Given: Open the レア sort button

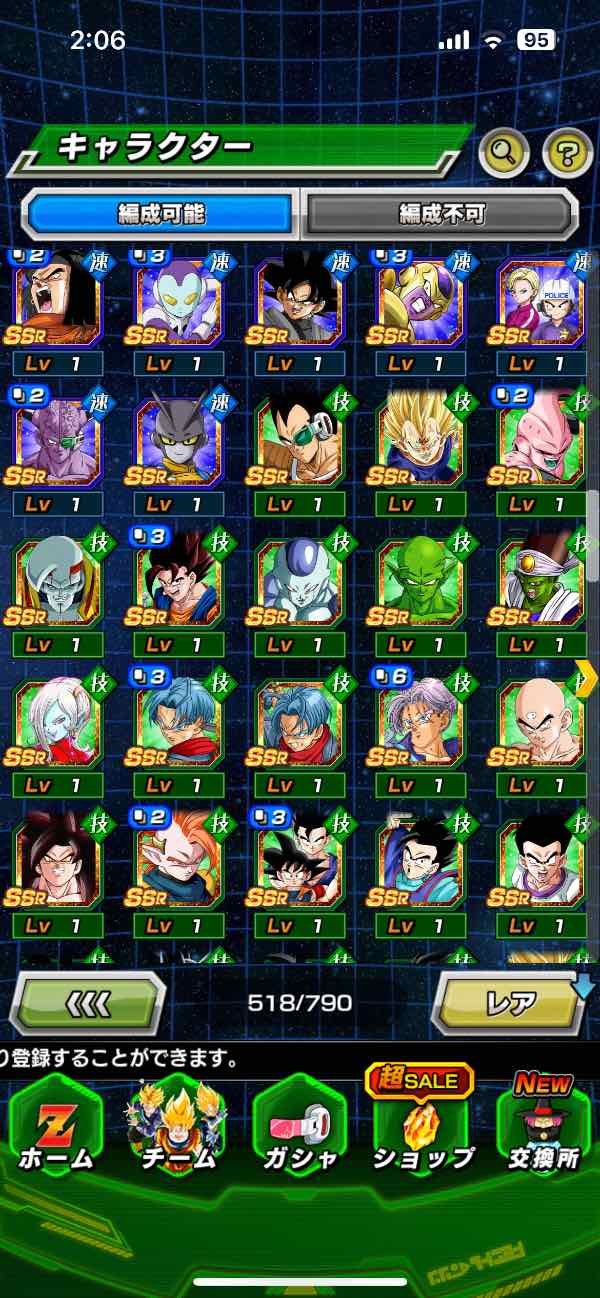Looking at the screenshot, I should (510, 1003).
